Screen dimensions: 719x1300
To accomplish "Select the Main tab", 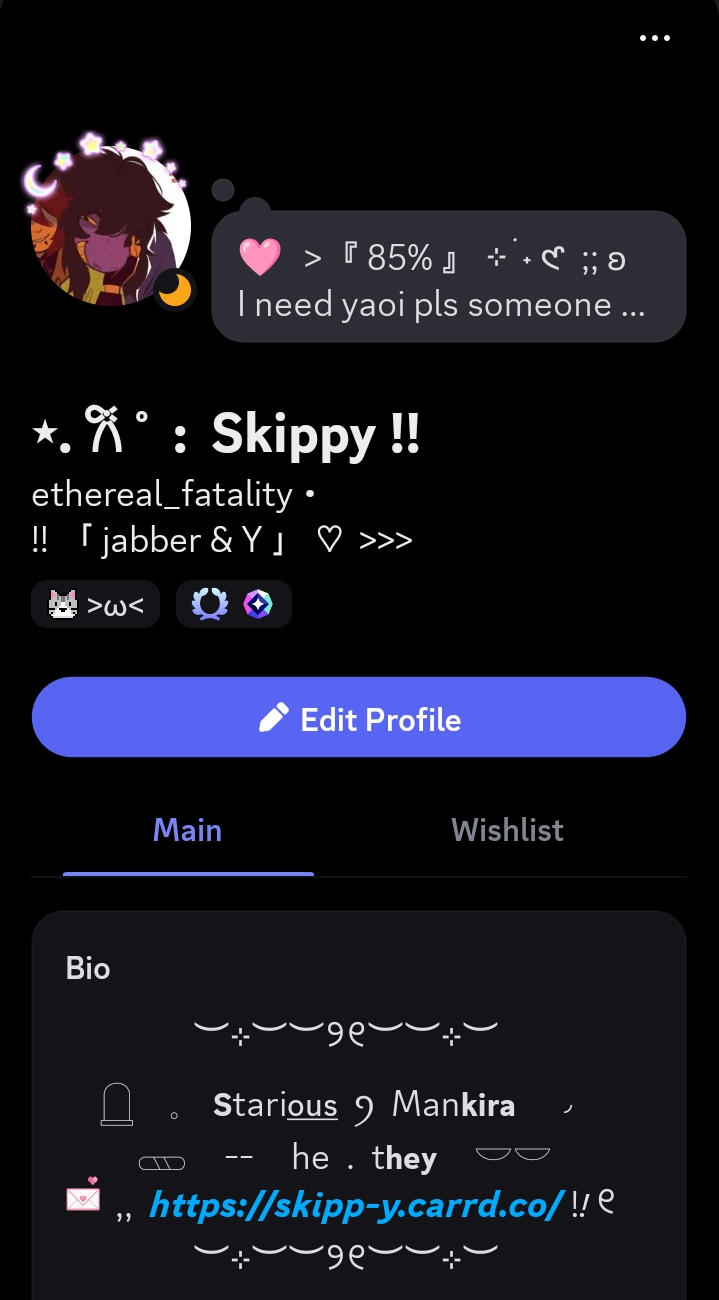I will pyautogui.click(x=188, y=830).
